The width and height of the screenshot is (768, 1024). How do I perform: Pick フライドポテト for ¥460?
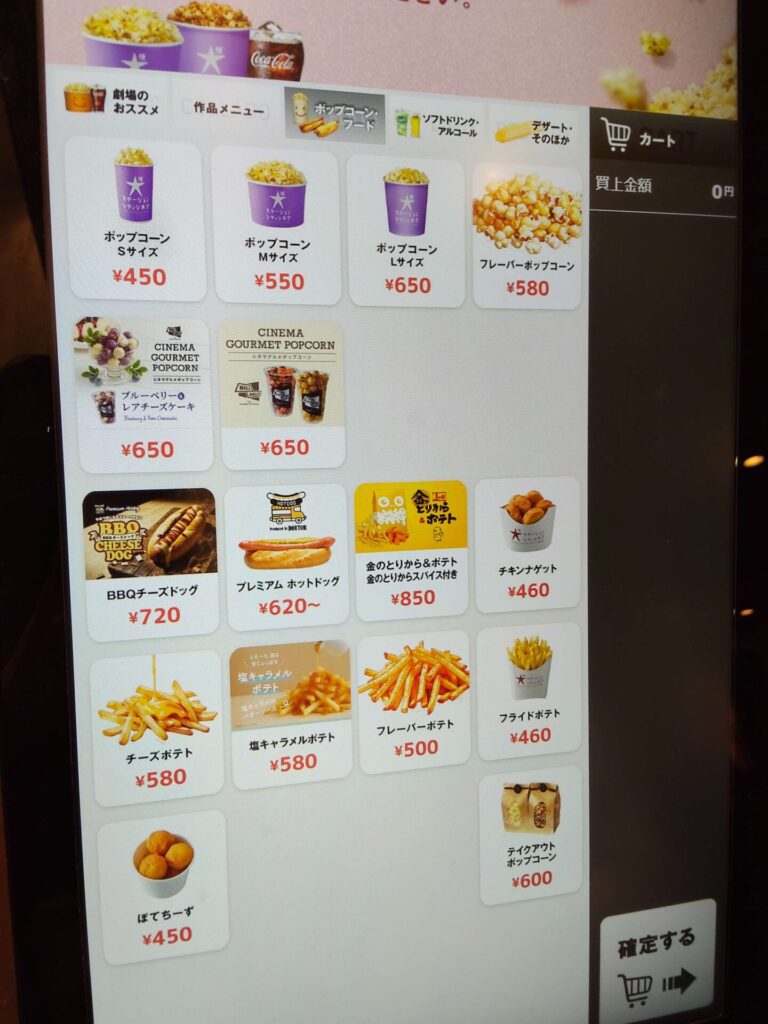(529, 691)
